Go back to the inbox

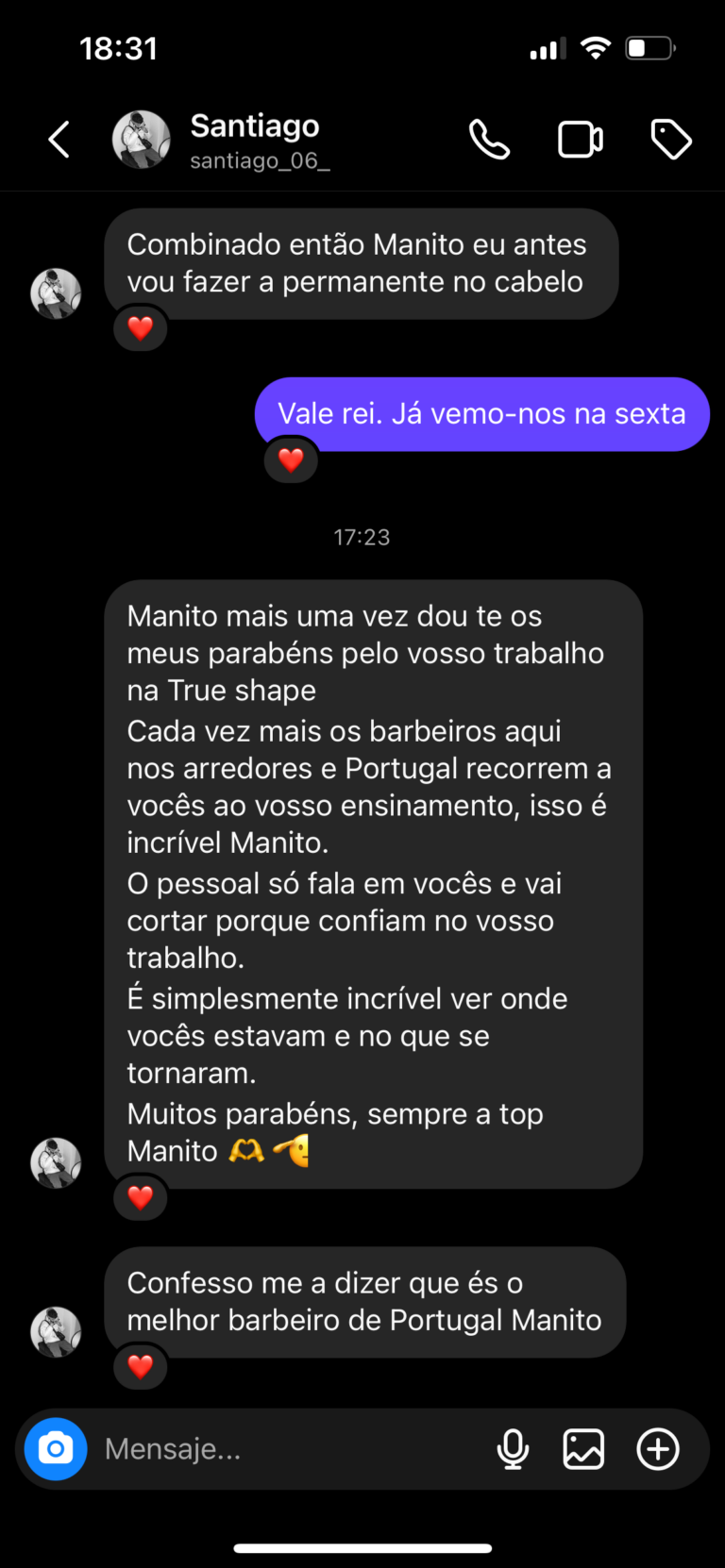coord(59,140)
